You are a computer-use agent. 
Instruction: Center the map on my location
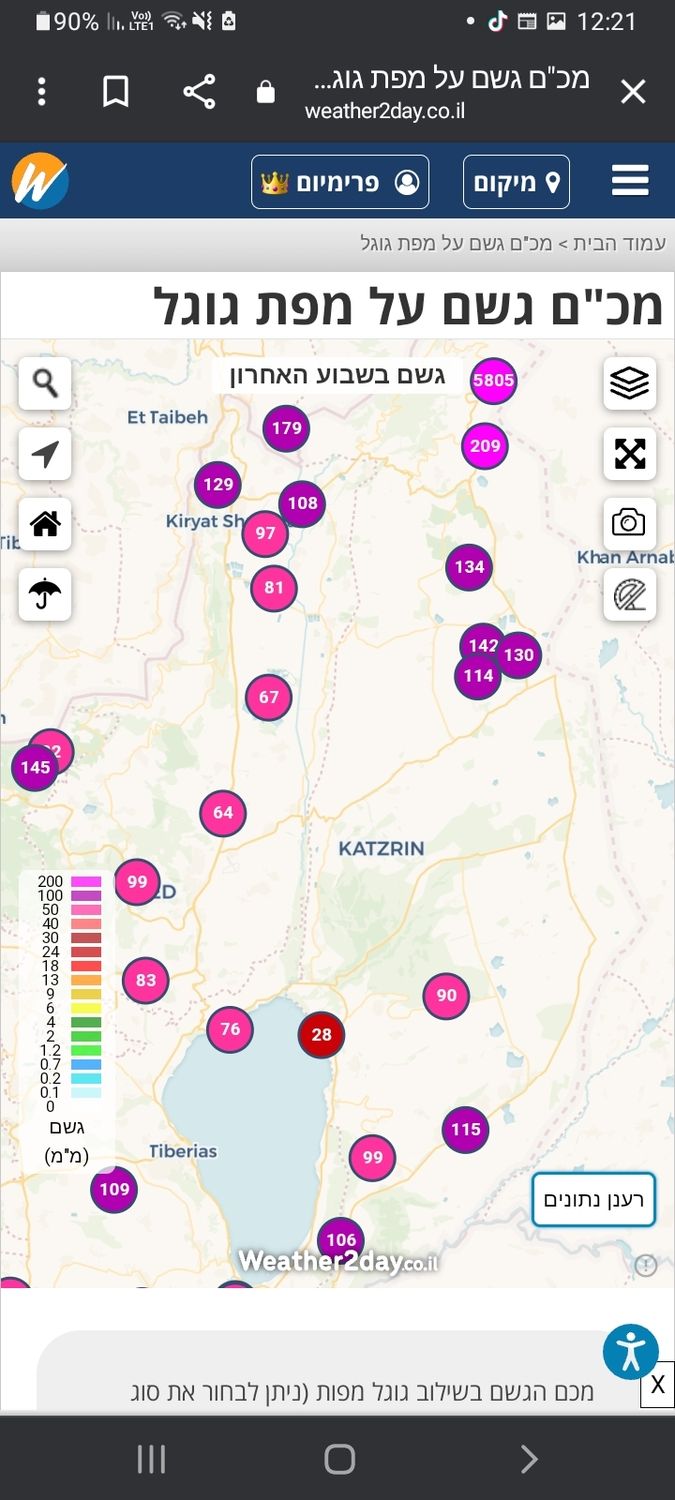pyautogui.click(x=45, y=454)
